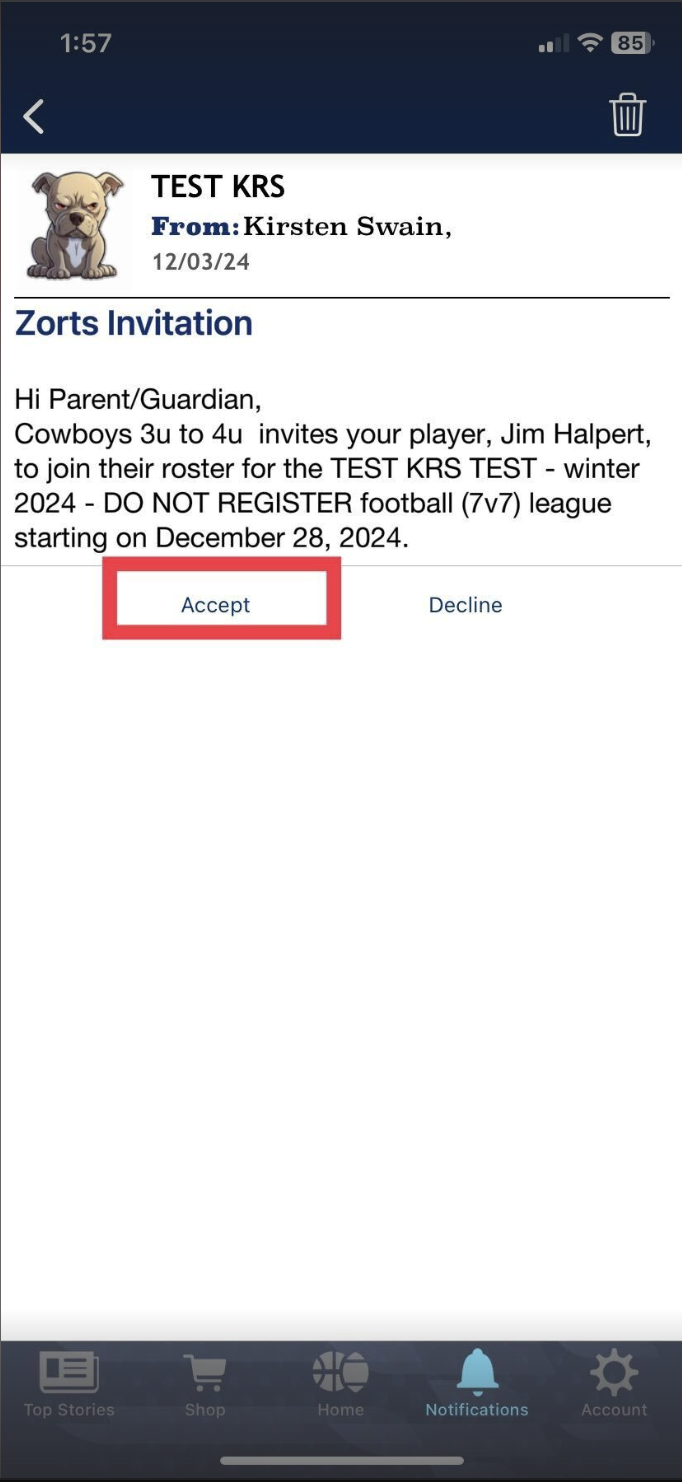Open the Account tab
The width and height of the screenshot is (682, 1482).
tap(614, 1385)
